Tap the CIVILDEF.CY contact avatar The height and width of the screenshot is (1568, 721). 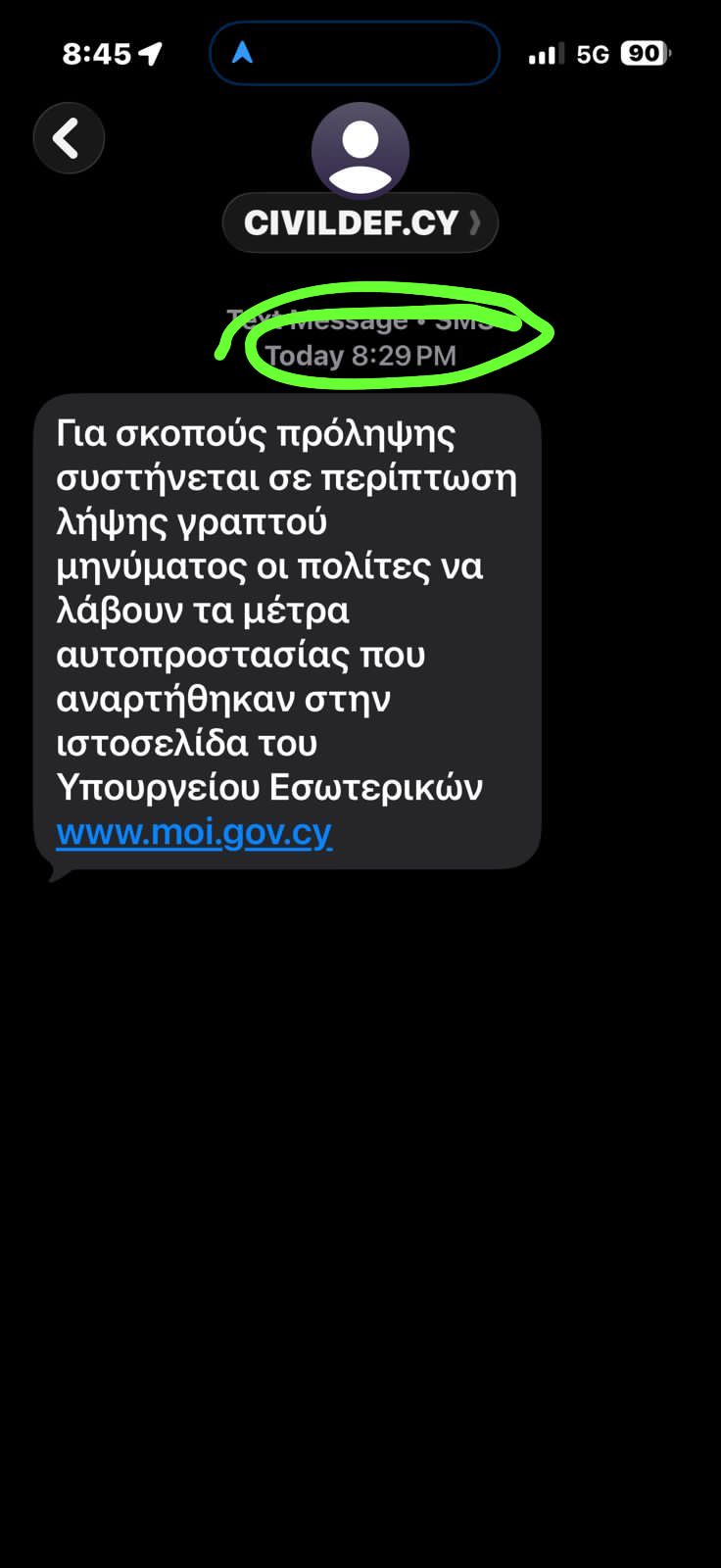[x=360, y=150]
